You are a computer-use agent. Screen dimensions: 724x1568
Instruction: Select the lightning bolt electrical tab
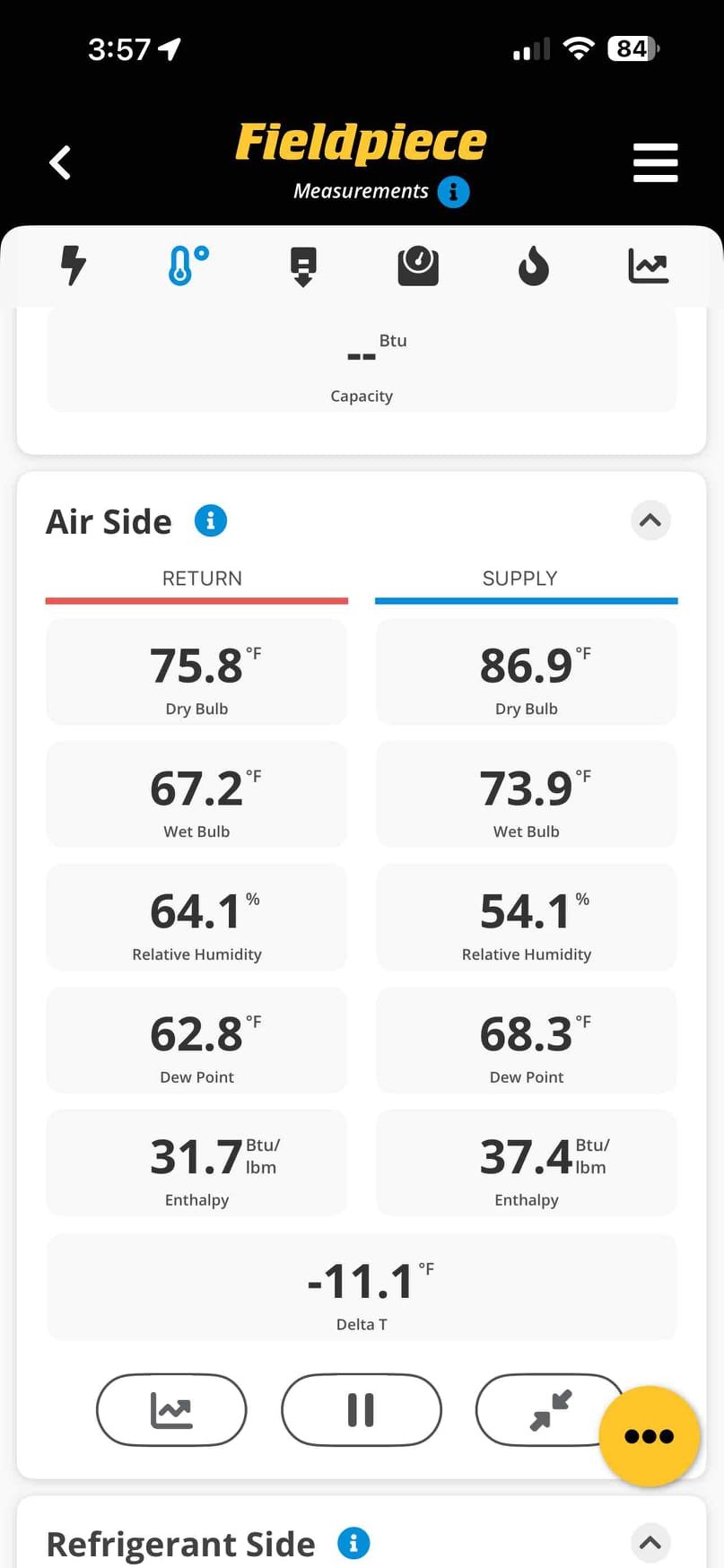[x=74, y=266]
